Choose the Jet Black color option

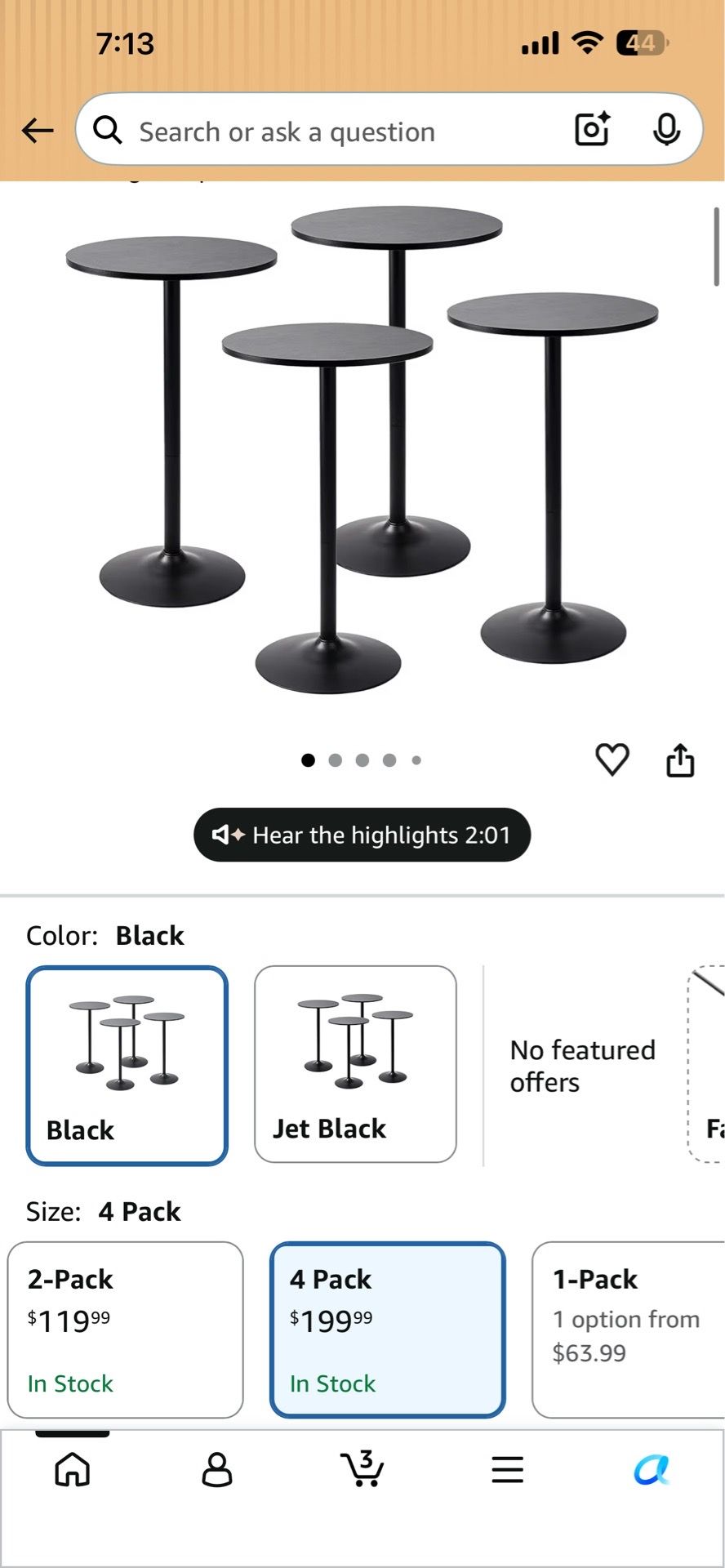tap(355, 1064)
